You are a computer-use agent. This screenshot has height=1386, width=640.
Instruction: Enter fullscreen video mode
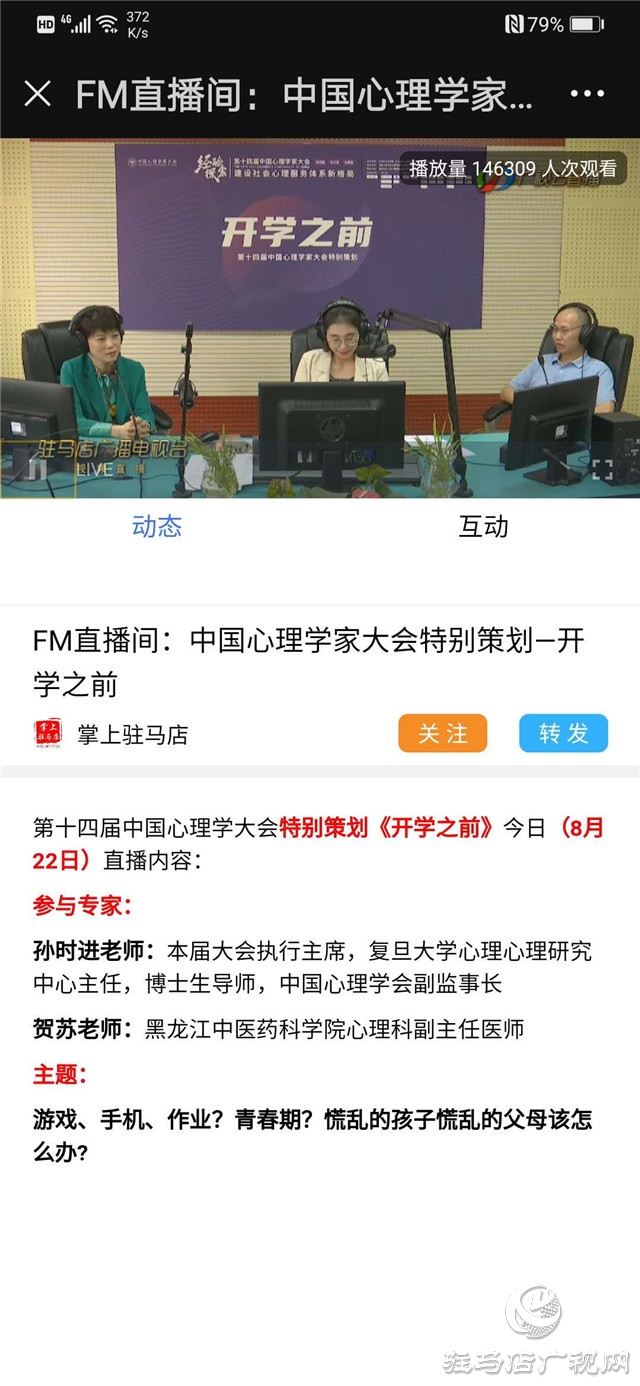pyautogui.click(x=602, y=470)
